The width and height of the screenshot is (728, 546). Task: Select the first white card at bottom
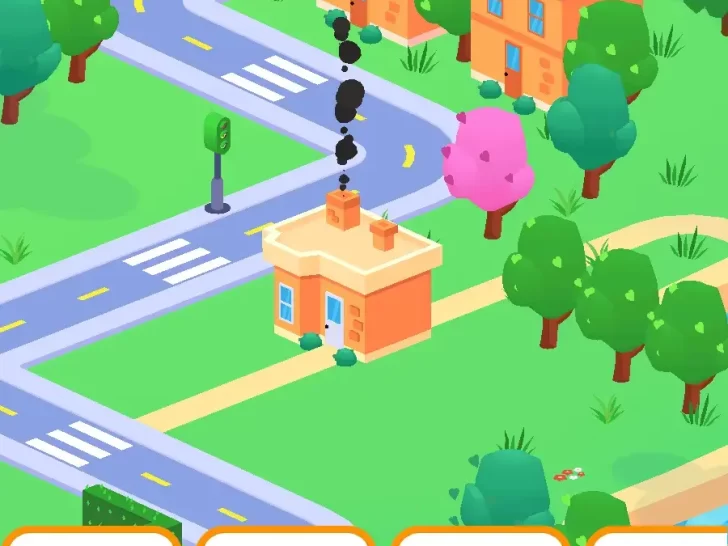(92, 538)
